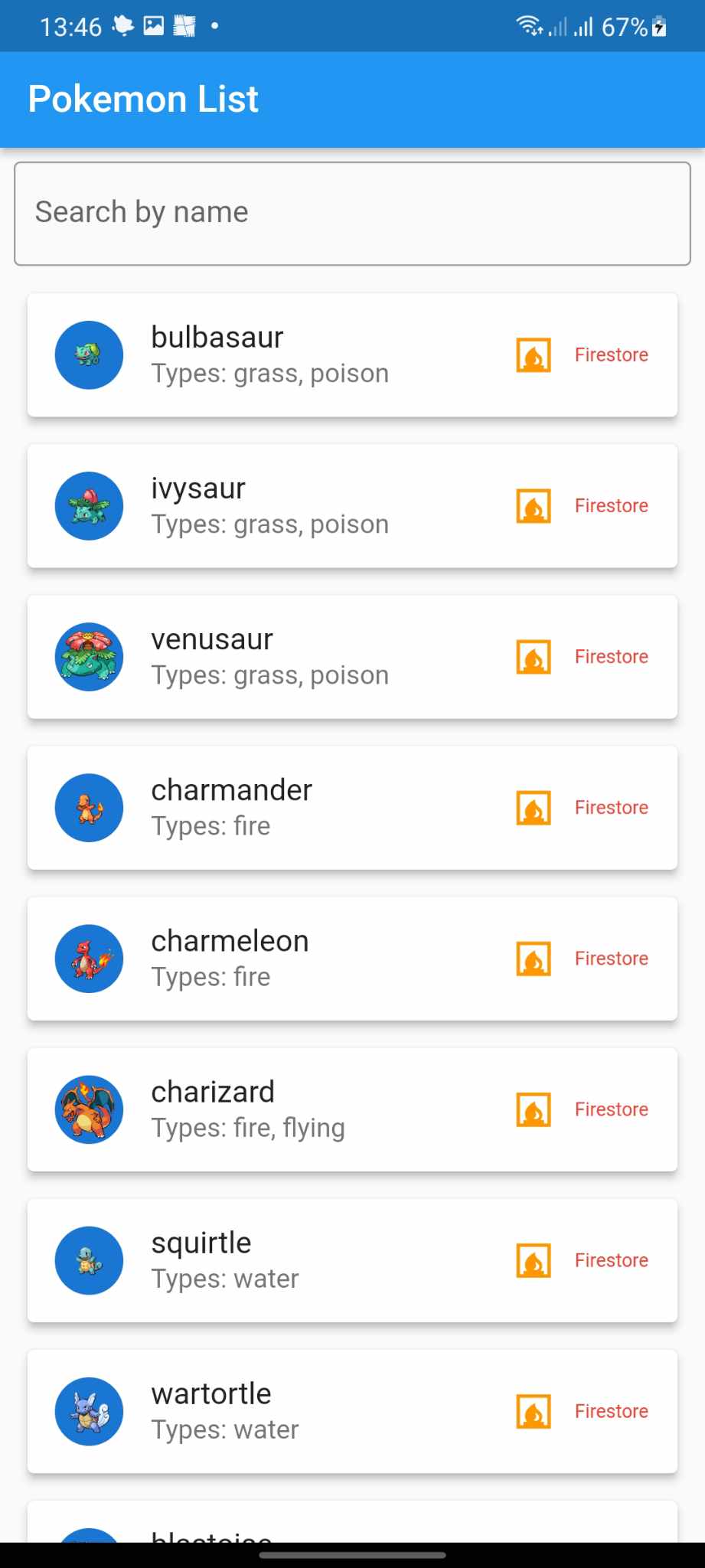Open the Firestore link beside wartortle
This screenshot has height=1568, width=705.
pyautogui.click(x=610, y=1411)
